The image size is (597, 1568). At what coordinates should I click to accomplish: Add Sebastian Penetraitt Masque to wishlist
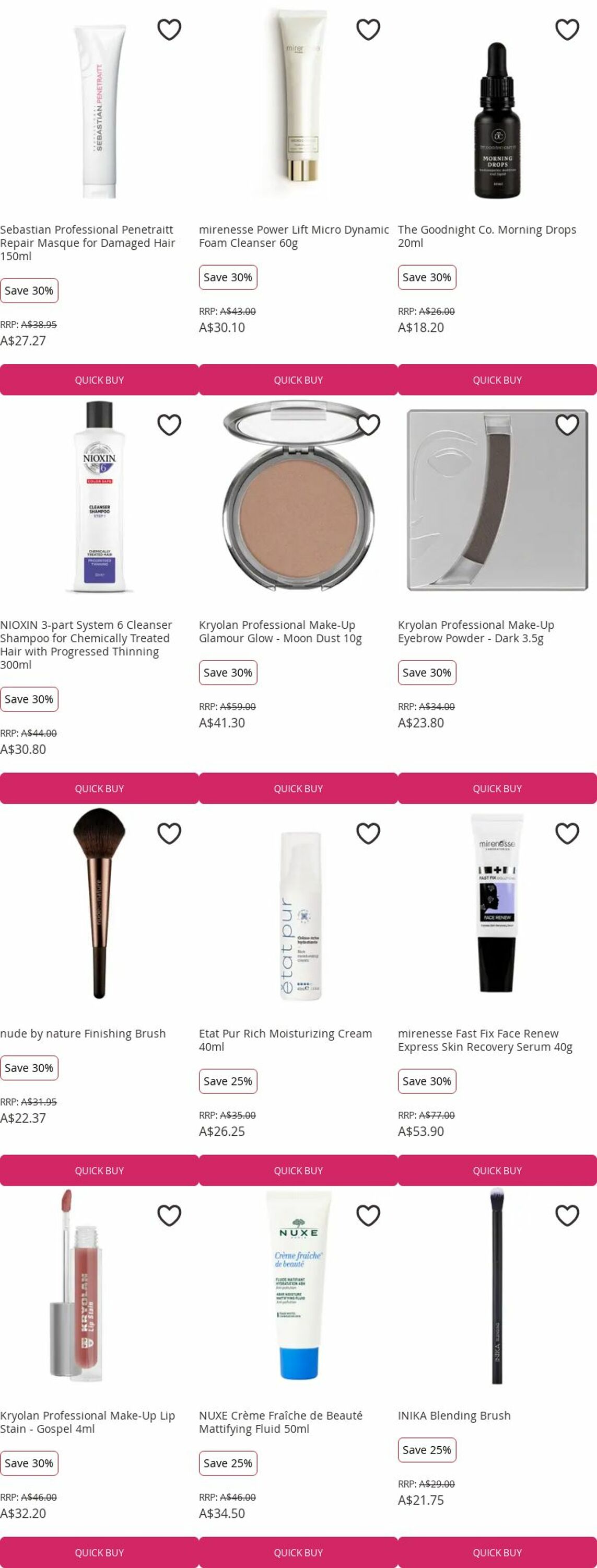tap(169, 29)
